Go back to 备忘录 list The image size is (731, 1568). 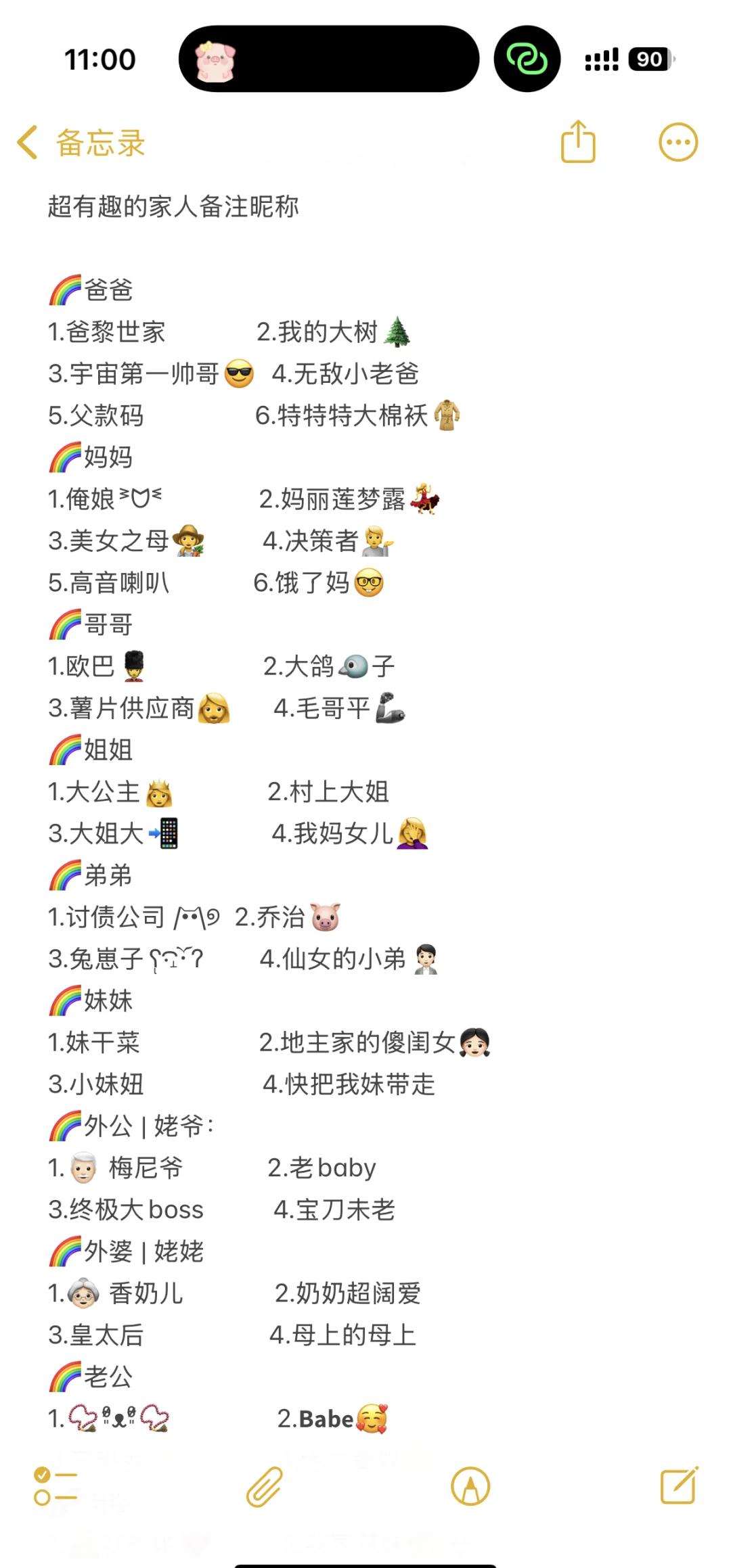tap(81, 143)
